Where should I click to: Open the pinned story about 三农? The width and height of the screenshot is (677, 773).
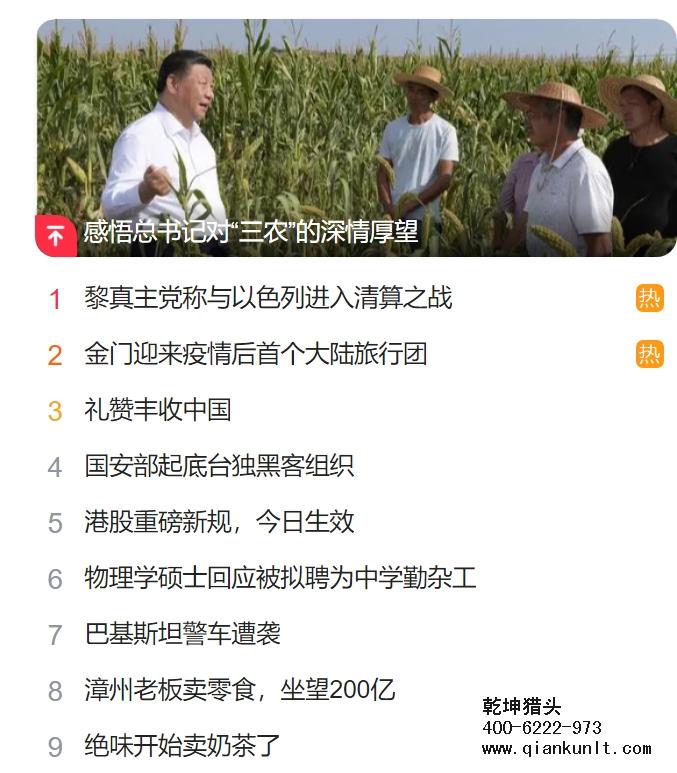tap(250, 233)
